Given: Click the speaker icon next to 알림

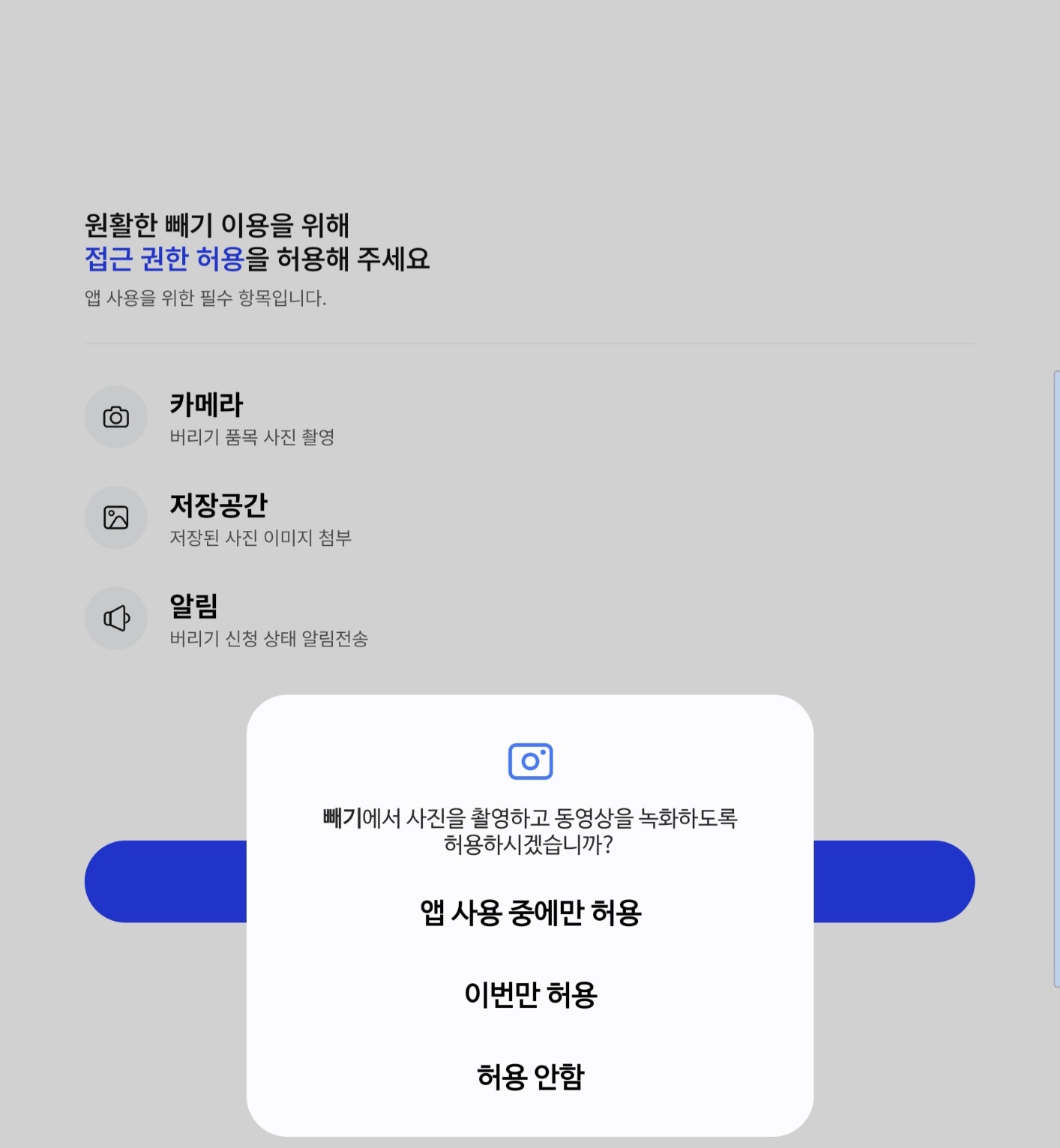Looking at the screenshot, I should (x=116, y=618).
